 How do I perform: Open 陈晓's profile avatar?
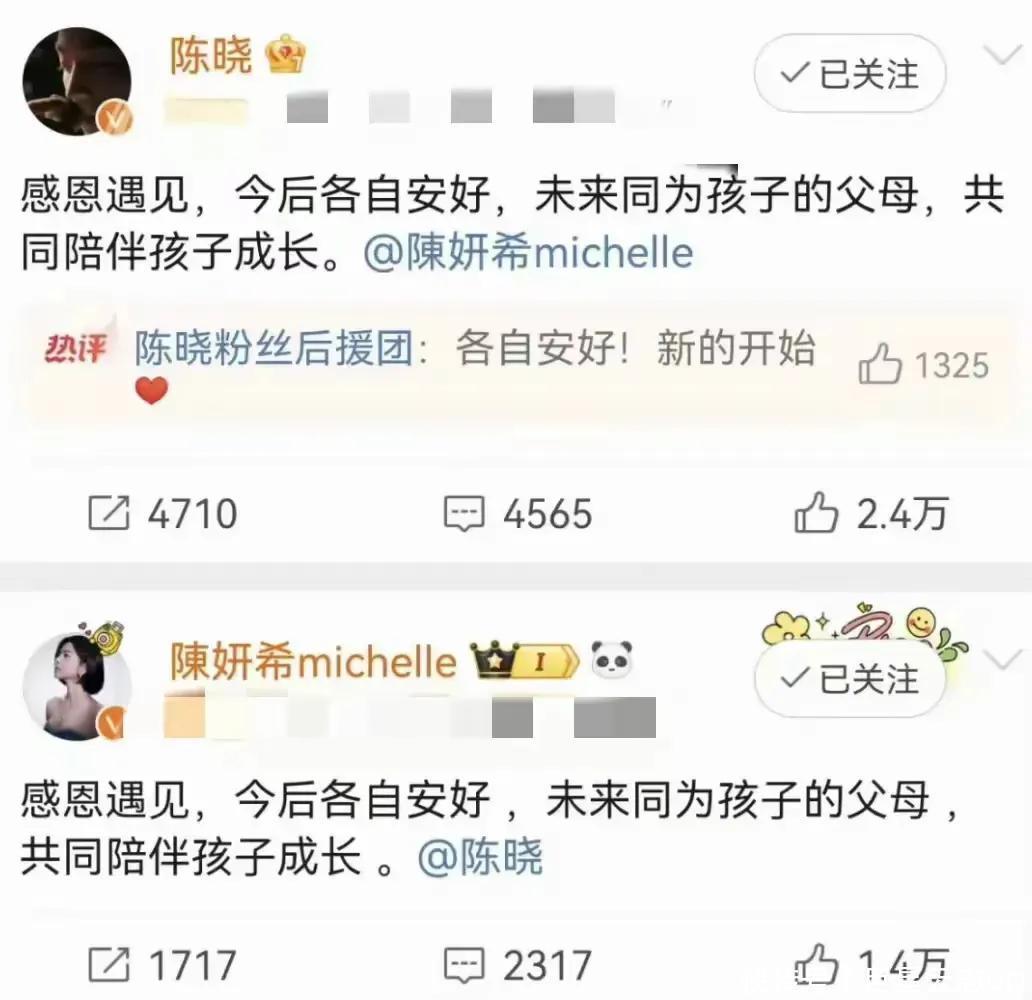pos(77,81)
